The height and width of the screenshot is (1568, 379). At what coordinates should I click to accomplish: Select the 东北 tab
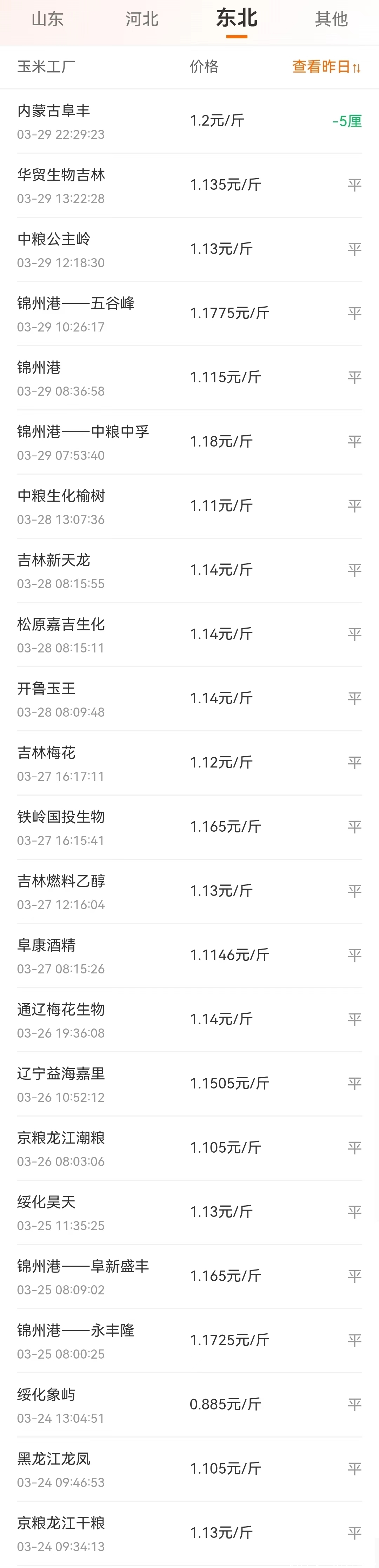coord(237,20)
